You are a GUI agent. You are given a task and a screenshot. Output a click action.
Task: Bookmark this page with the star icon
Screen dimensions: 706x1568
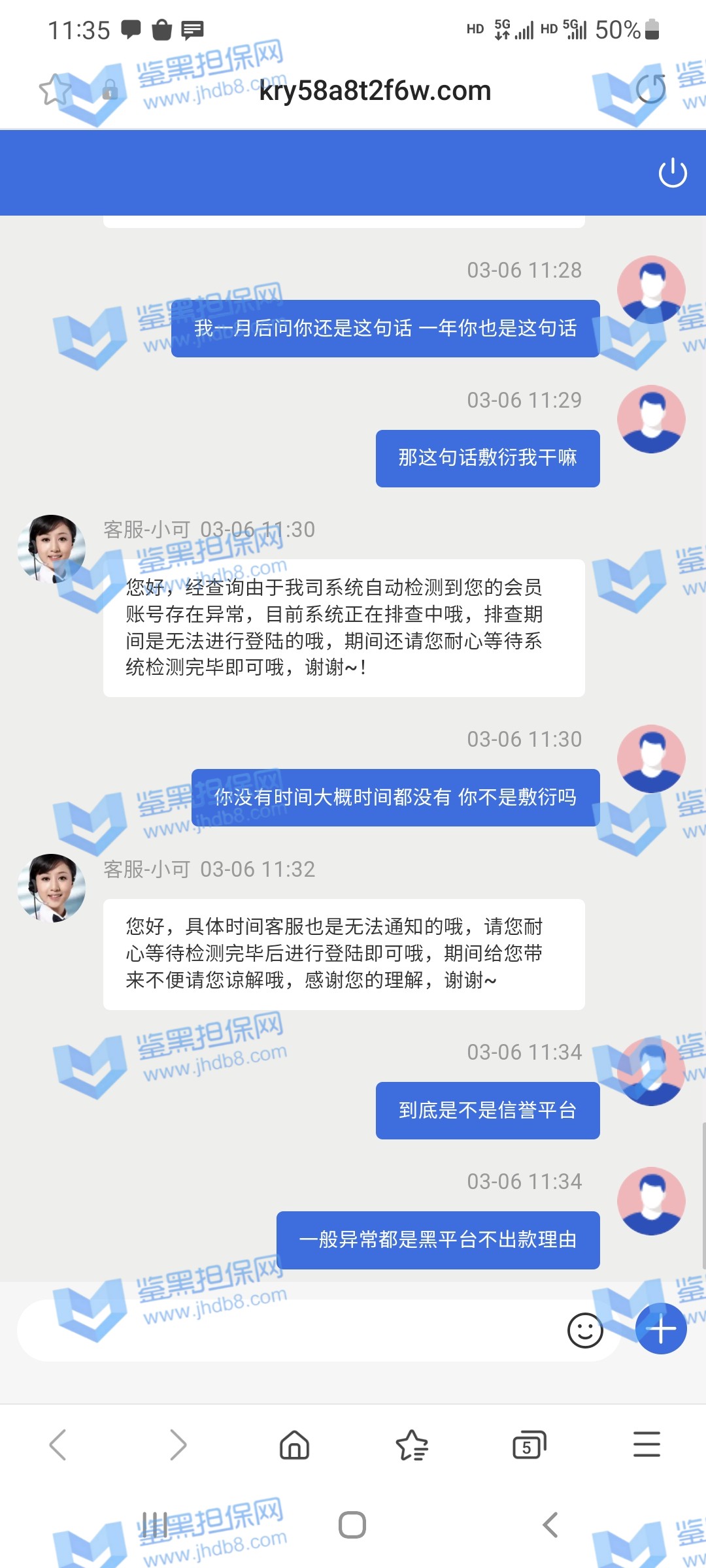pos(55,90)
